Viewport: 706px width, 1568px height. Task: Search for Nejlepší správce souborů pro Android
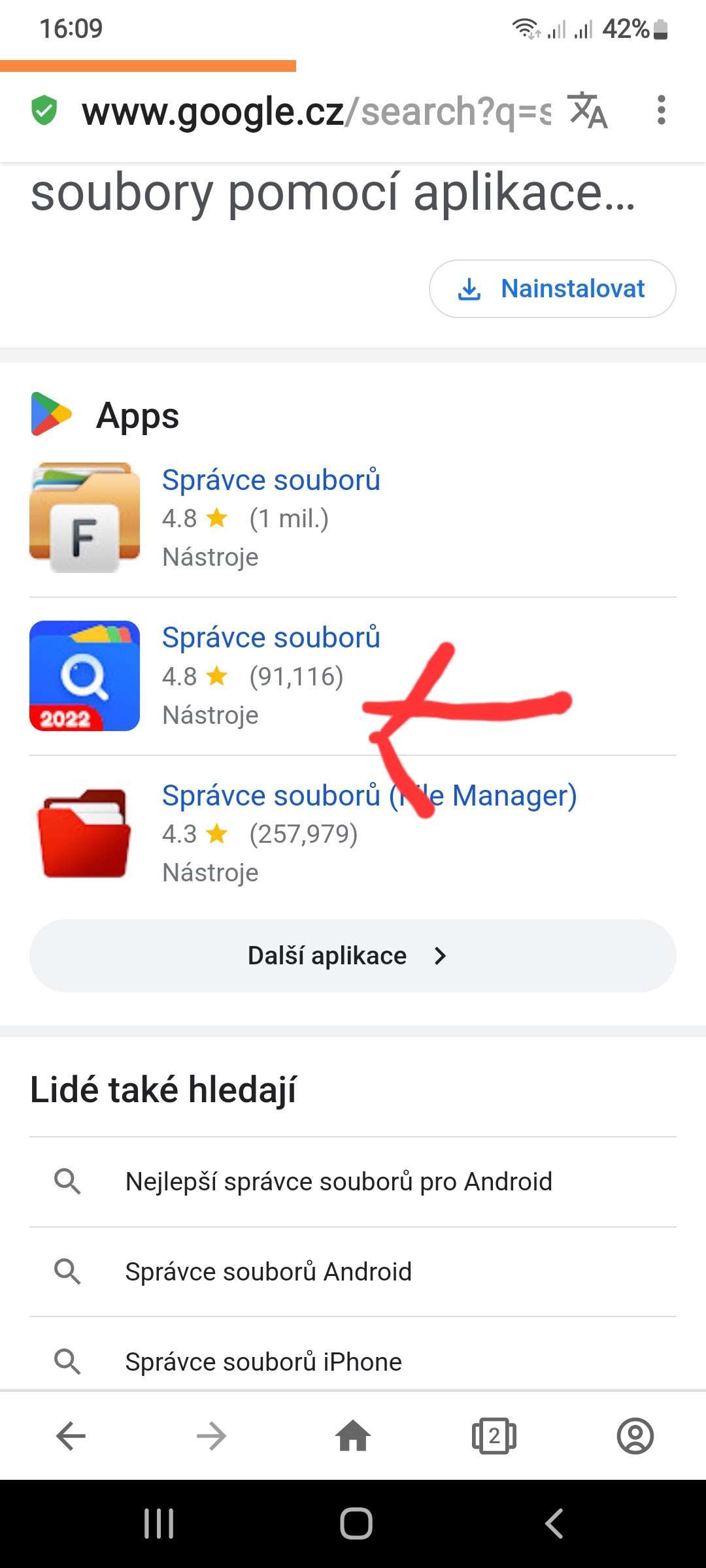click(x=339, y=1182)
